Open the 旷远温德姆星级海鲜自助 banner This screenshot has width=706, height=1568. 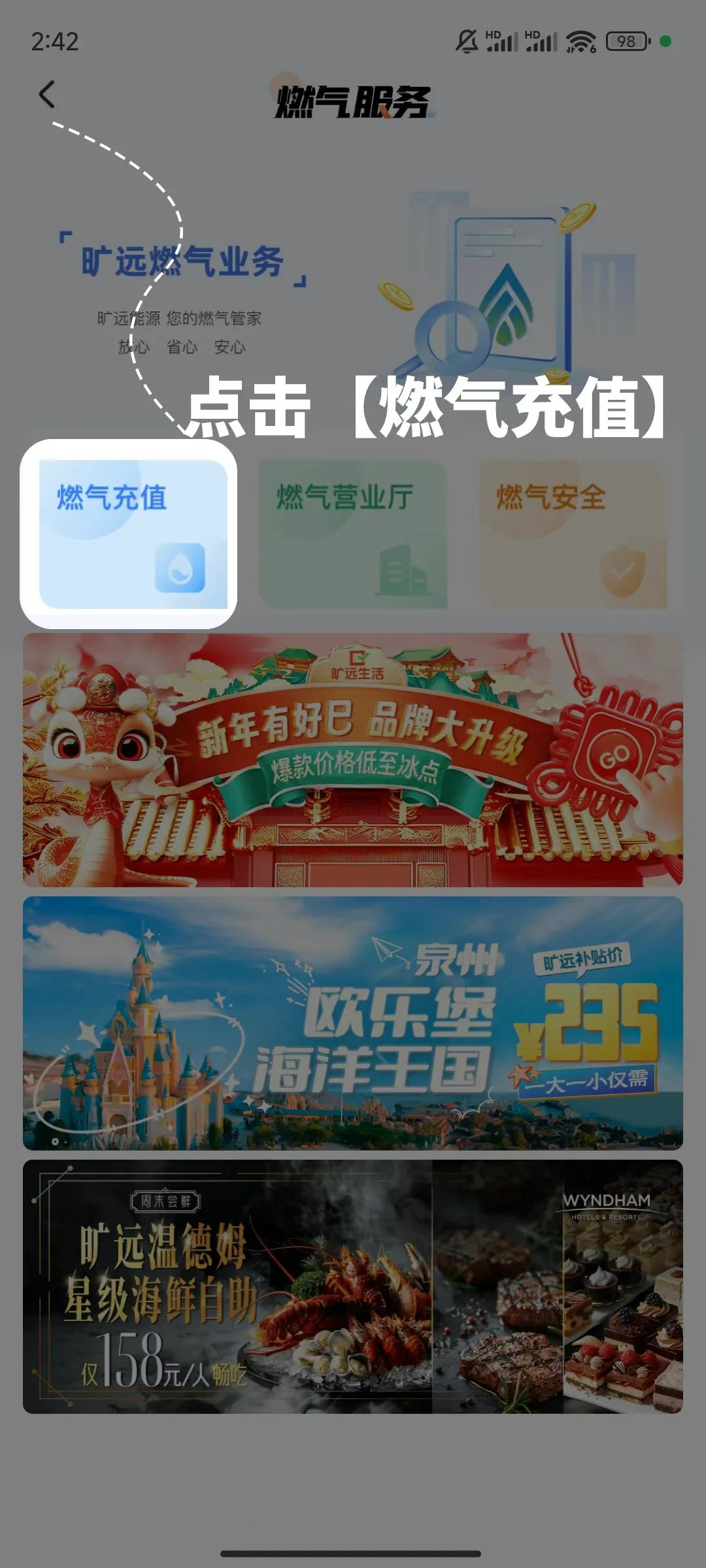coord(353,1287)
